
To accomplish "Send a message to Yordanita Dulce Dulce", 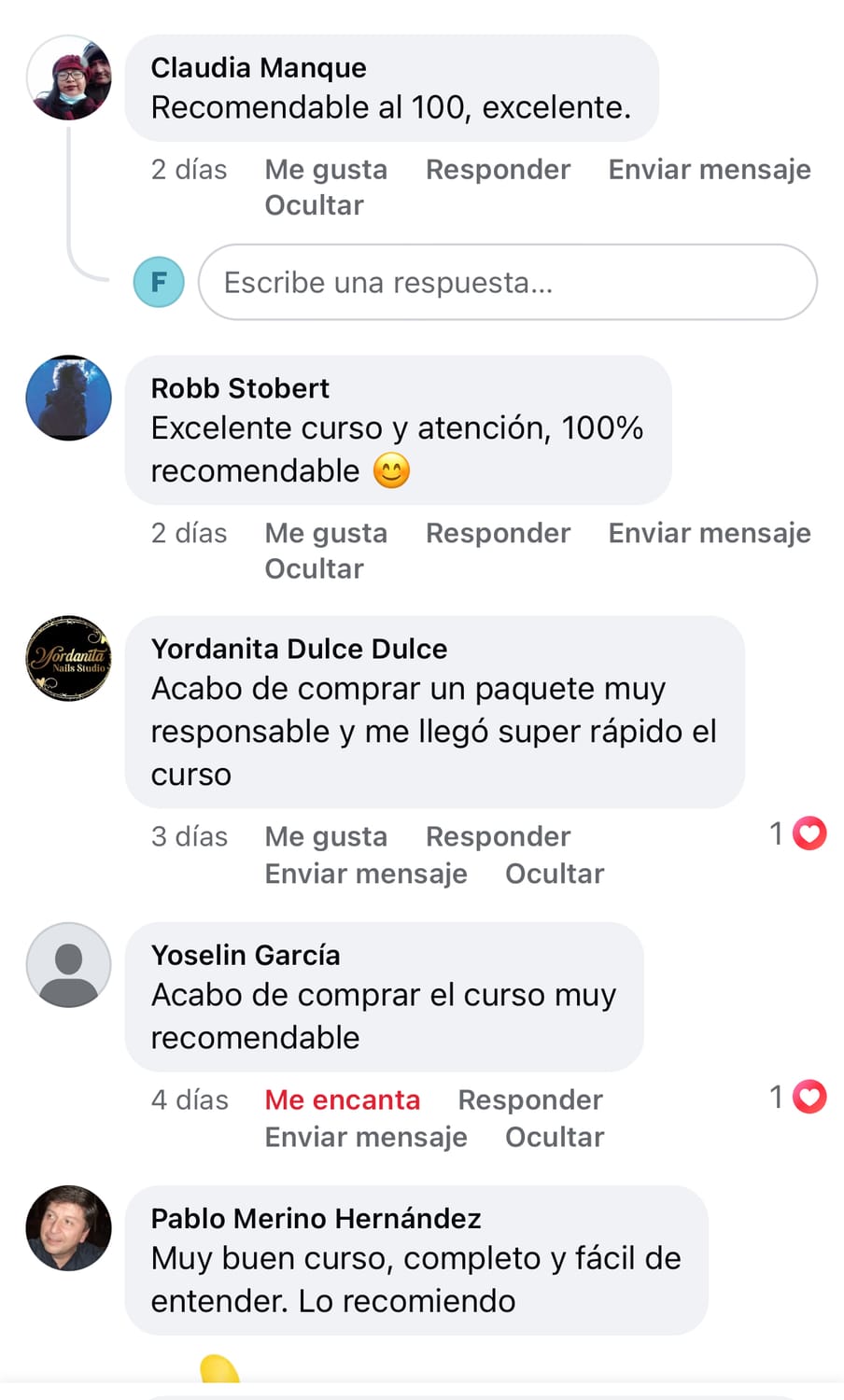I will pyautogui.click(x=366, y=874).
